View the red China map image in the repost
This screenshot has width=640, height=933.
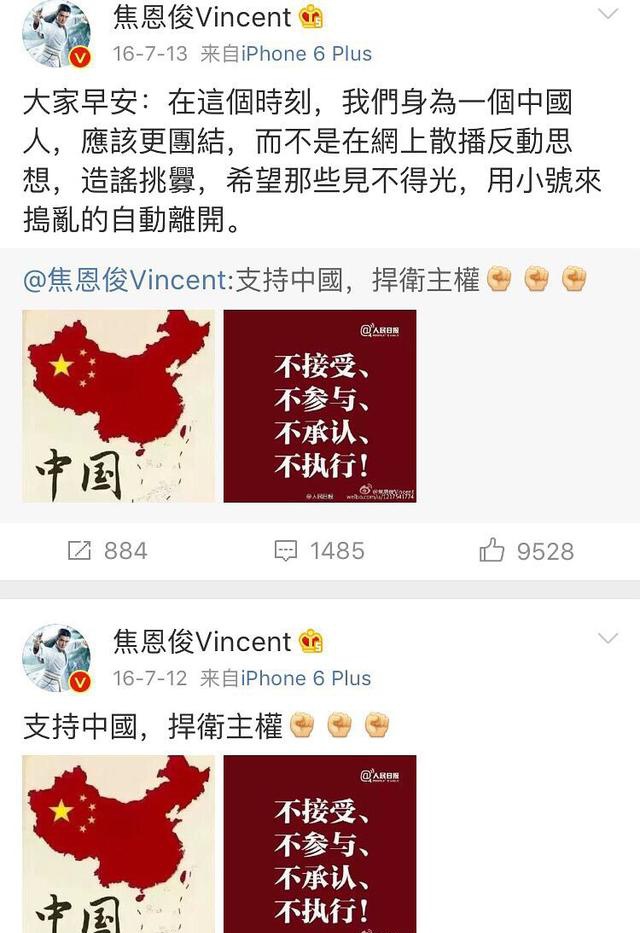tap(118, 406)
